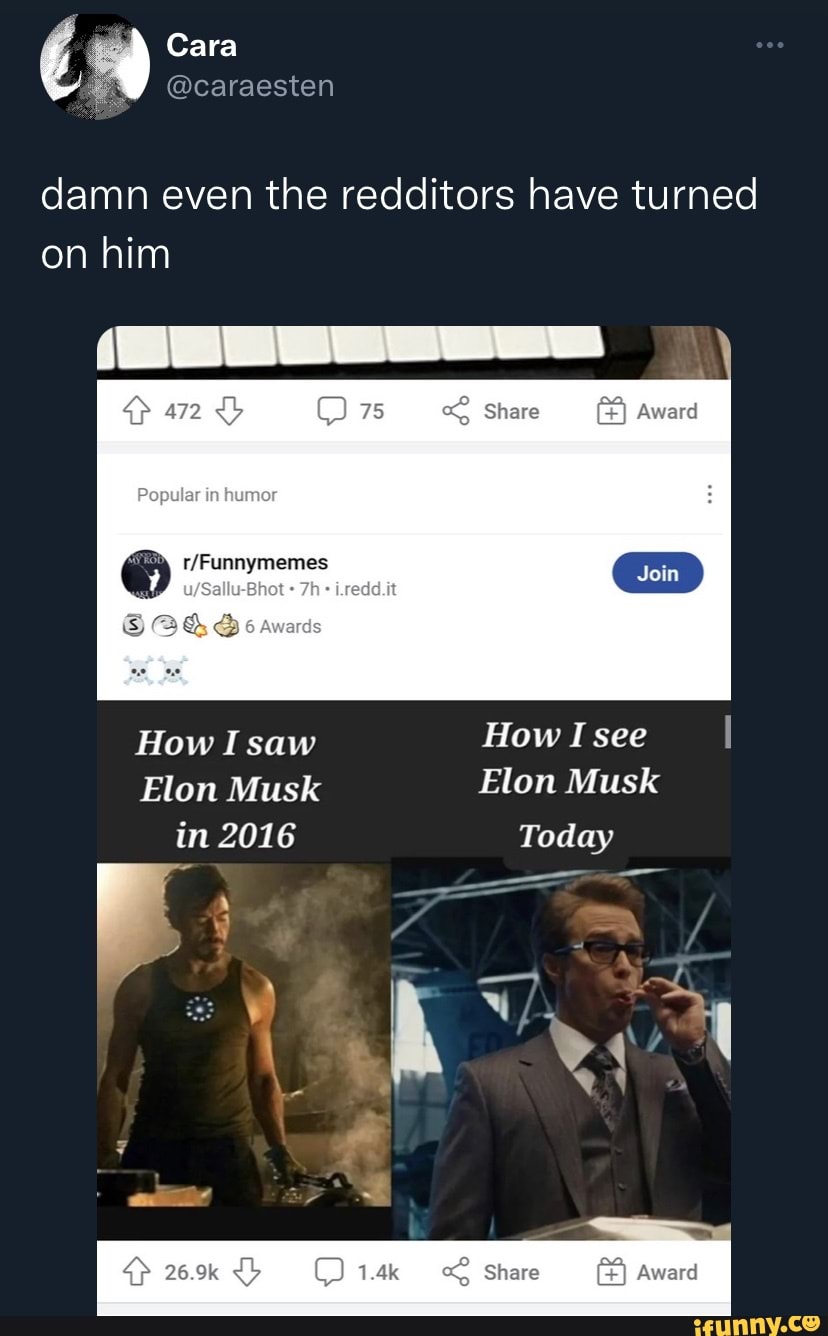
Task: Toggle the downvote on the meme post
Action: click(x=248, y=1274)
